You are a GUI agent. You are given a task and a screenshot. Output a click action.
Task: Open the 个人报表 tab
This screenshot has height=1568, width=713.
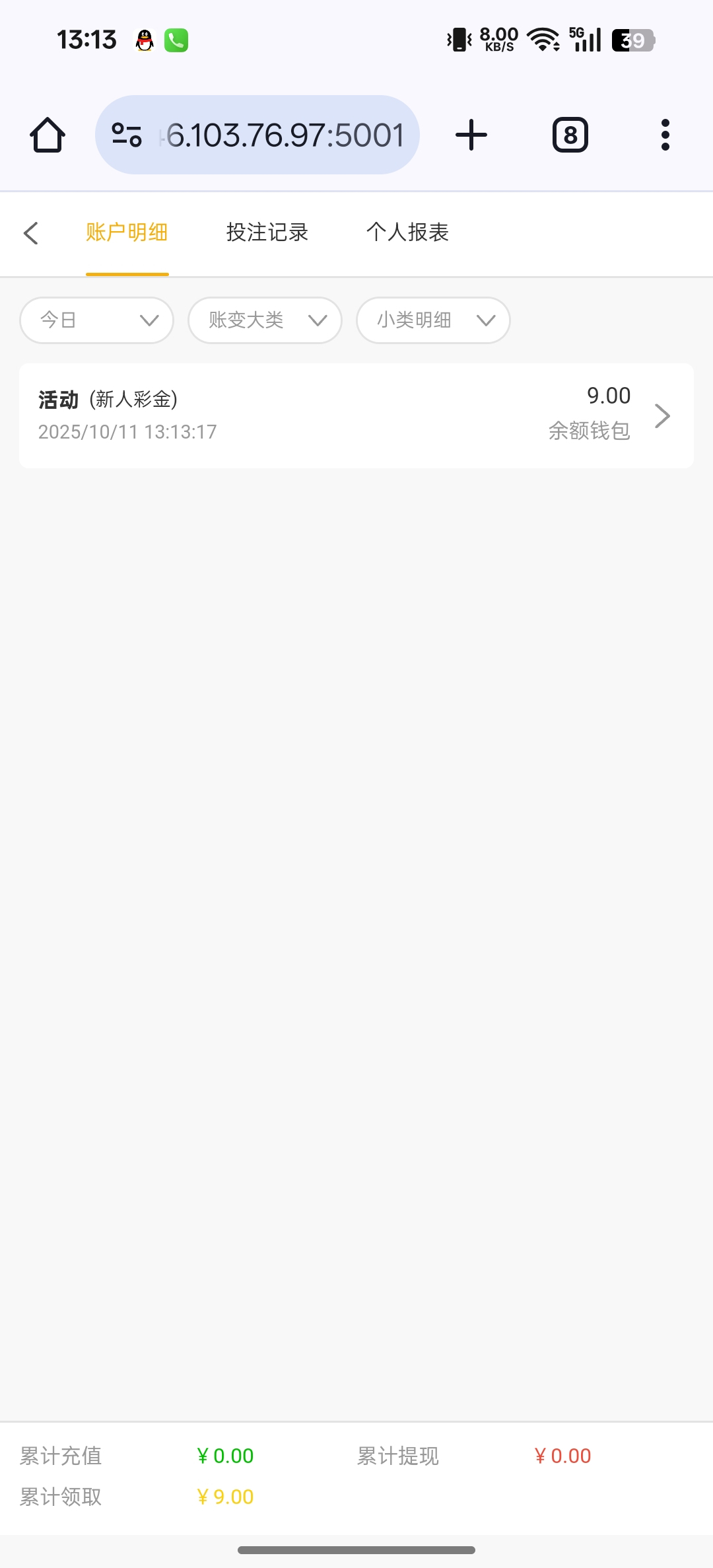tap(407, 233)
